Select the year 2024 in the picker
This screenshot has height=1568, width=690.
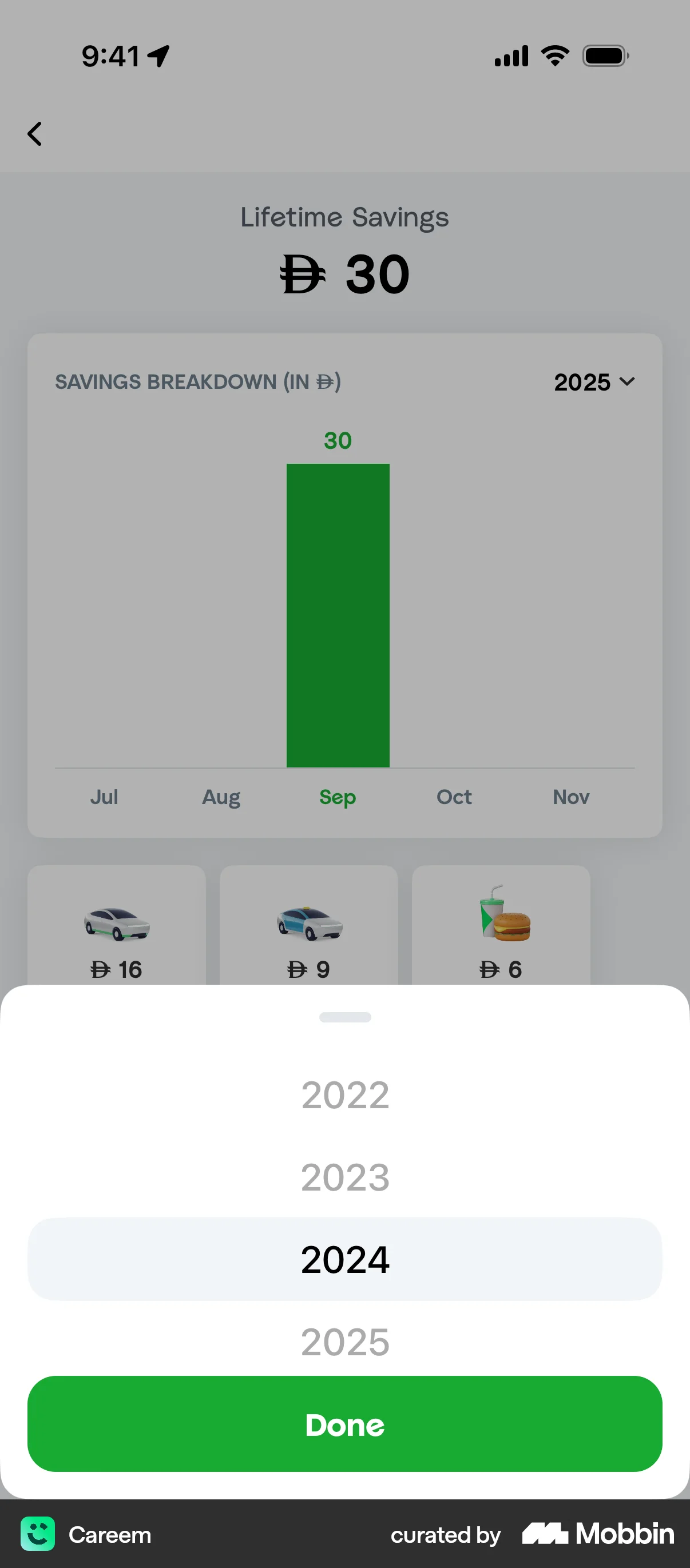point(344,1259)
